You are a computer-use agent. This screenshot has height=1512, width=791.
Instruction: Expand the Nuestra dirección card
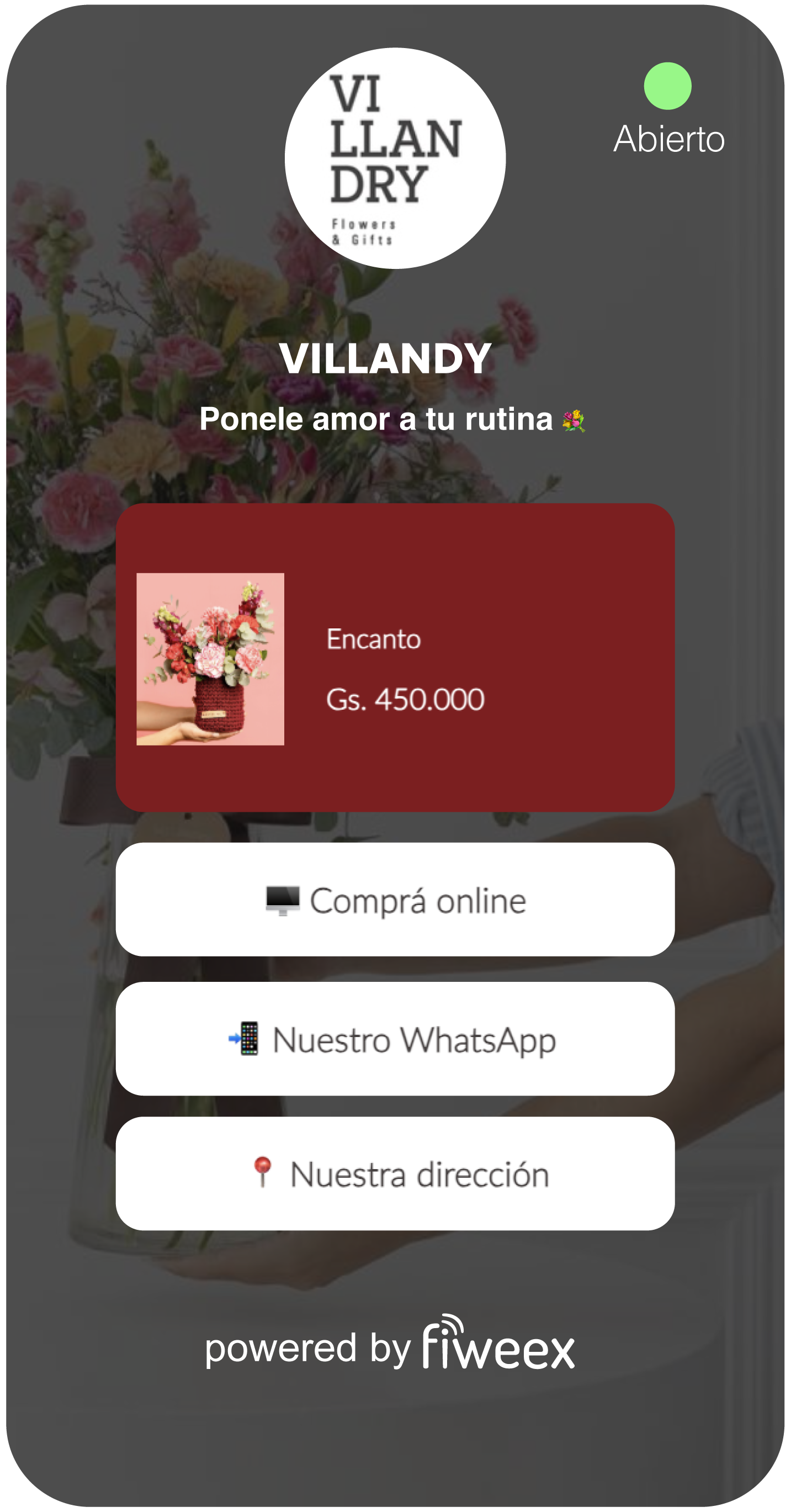tap(395, 1174)
